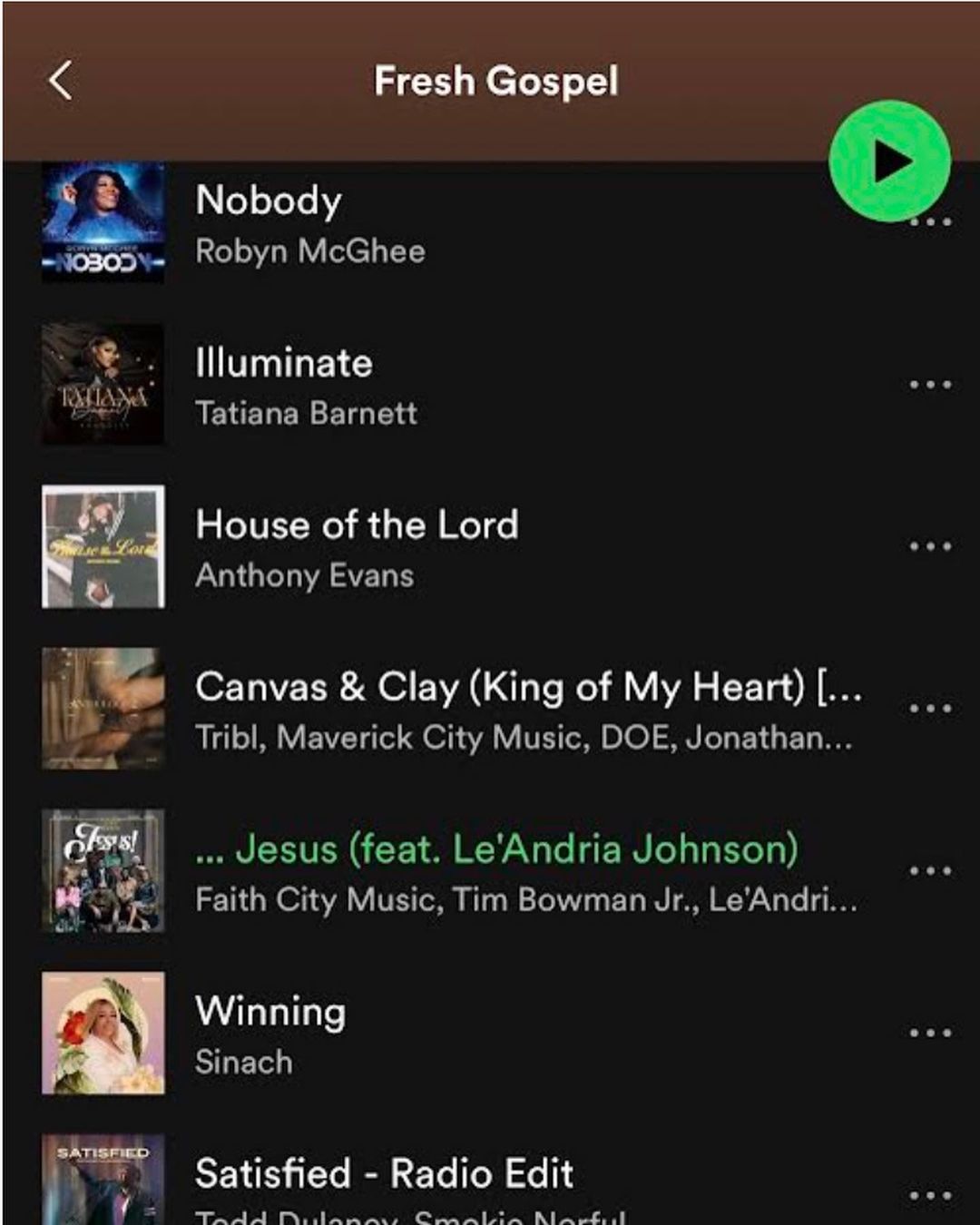Screen dimensions: 980x1225
Task: Play Nobody by Robyn McGhee
Action: [x=269, y=201]
